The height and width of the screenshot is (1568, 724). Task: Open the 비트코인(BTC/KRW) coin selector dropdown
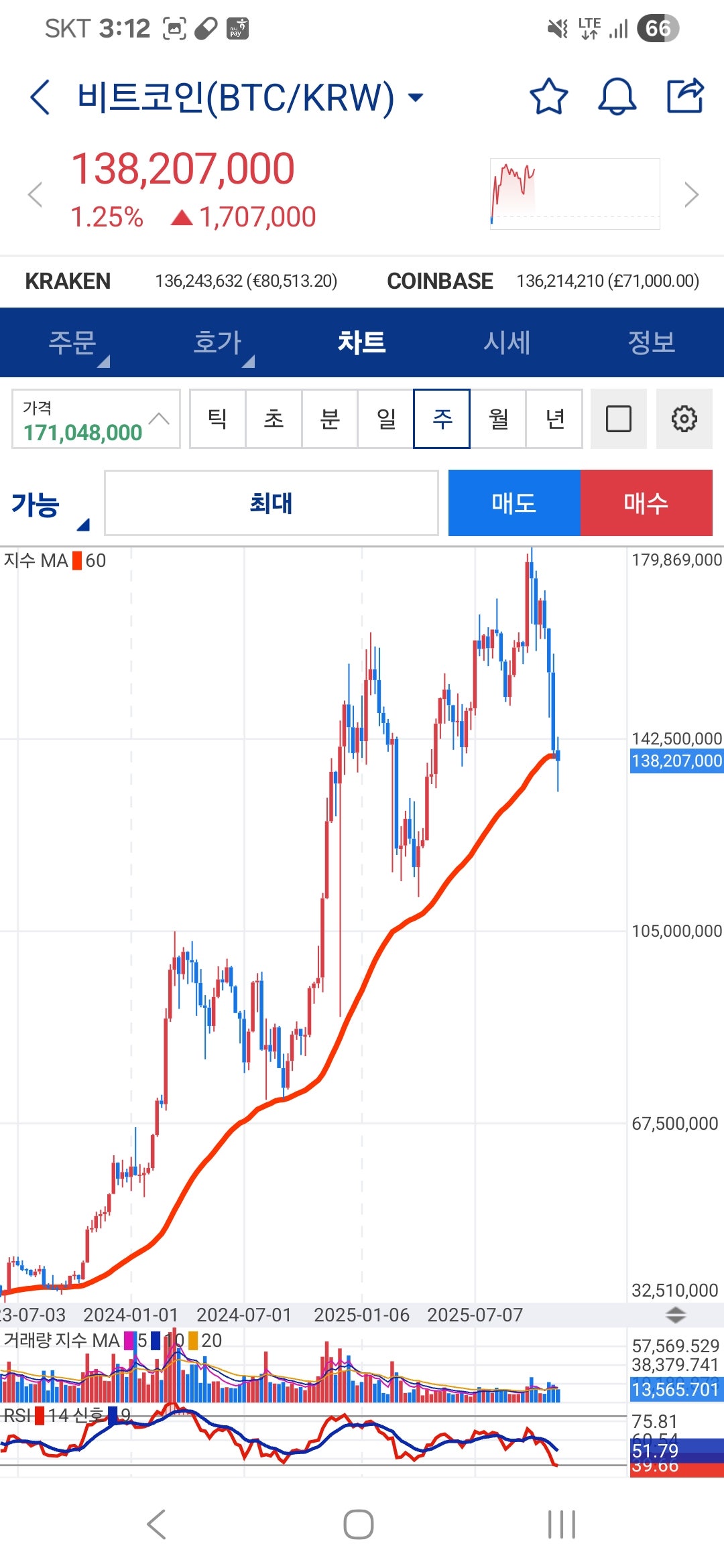click(x=416, y=98)
